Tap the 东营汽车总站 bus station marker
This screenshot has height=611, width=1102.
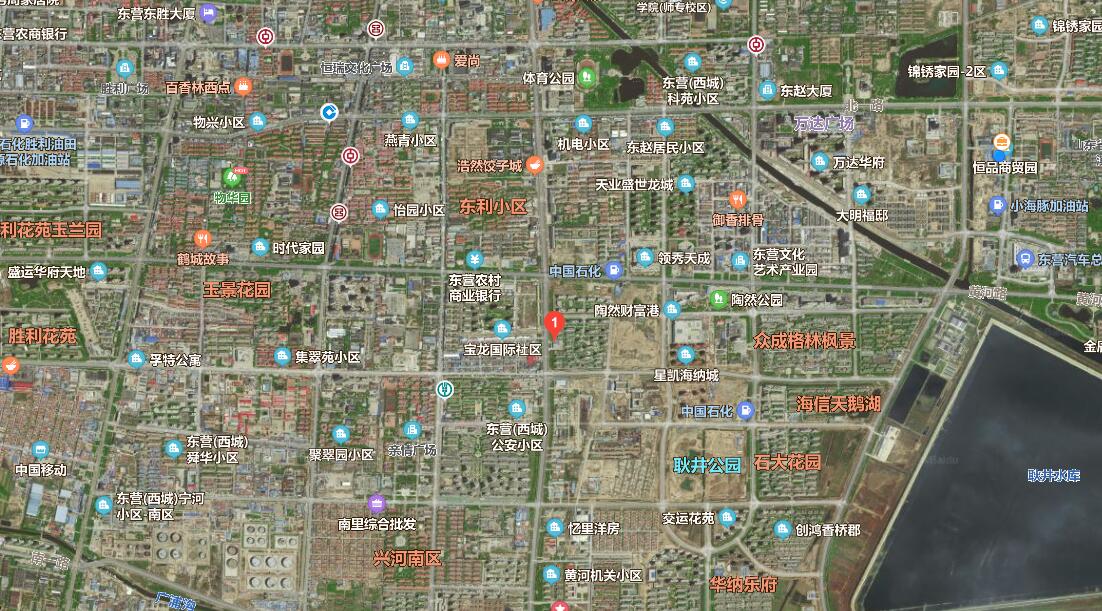click(x=1024, y=259)
